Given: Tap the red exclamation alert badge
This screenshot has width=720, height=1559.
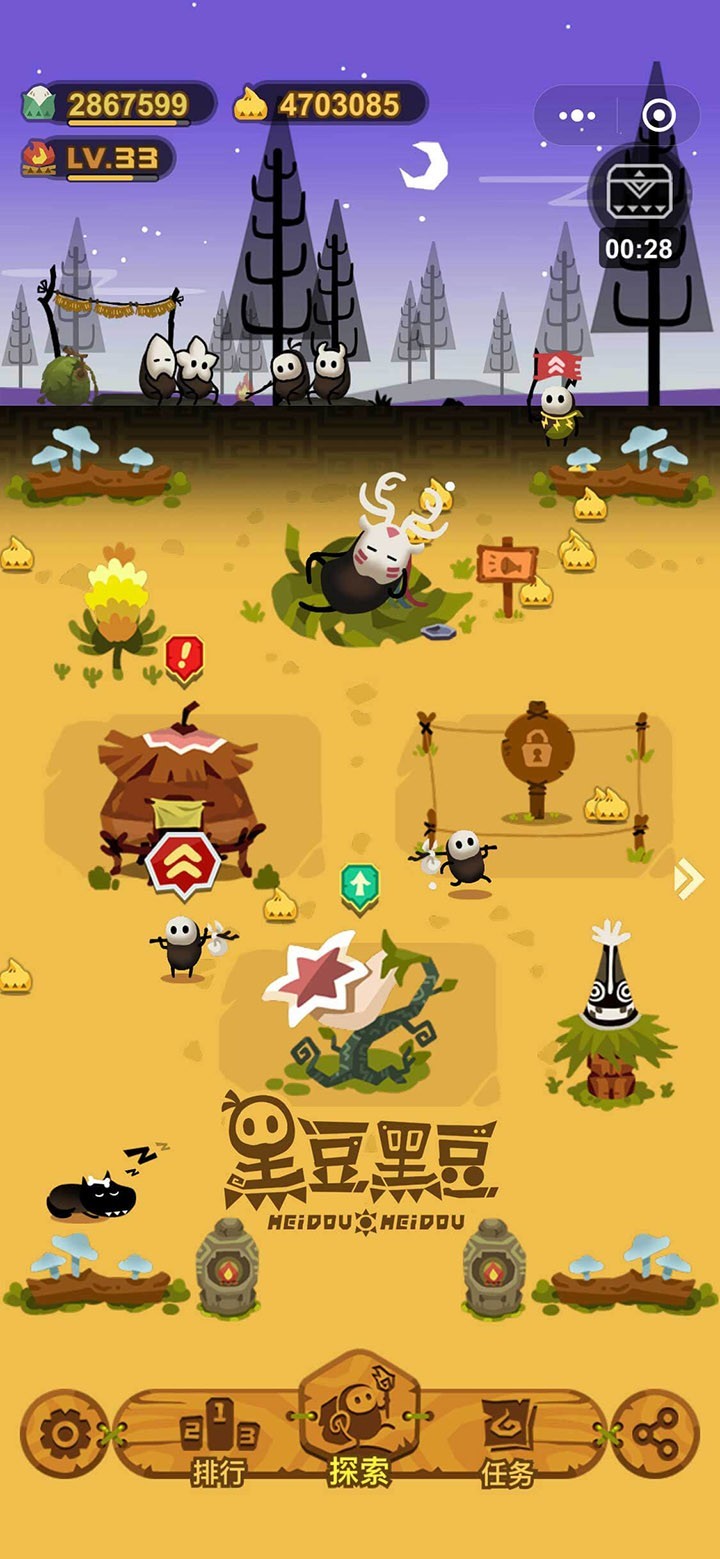Looking at the screenshot, I should click(x=184, y=658).
